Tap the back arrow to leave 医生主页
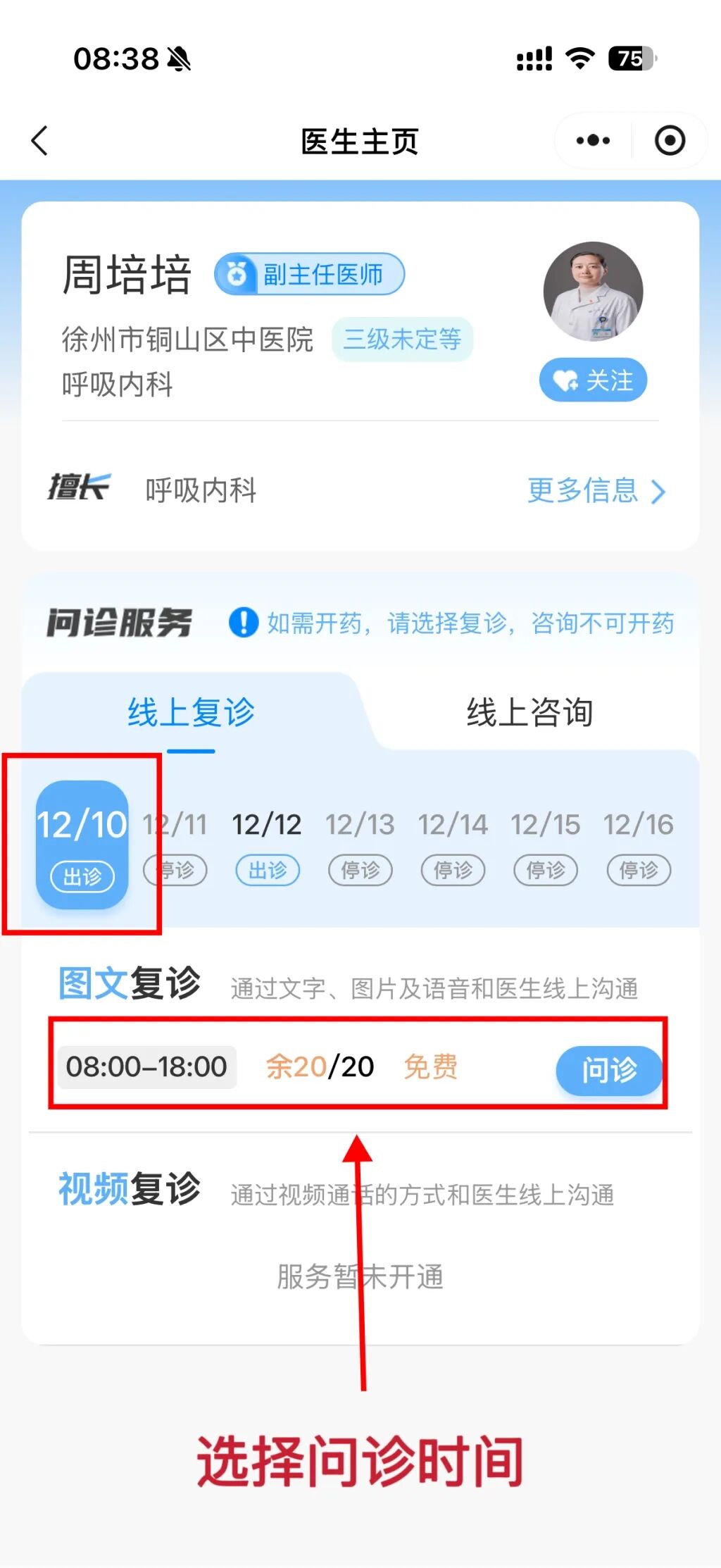This screenshot has height=1568, width=721. tap(39, 140)
